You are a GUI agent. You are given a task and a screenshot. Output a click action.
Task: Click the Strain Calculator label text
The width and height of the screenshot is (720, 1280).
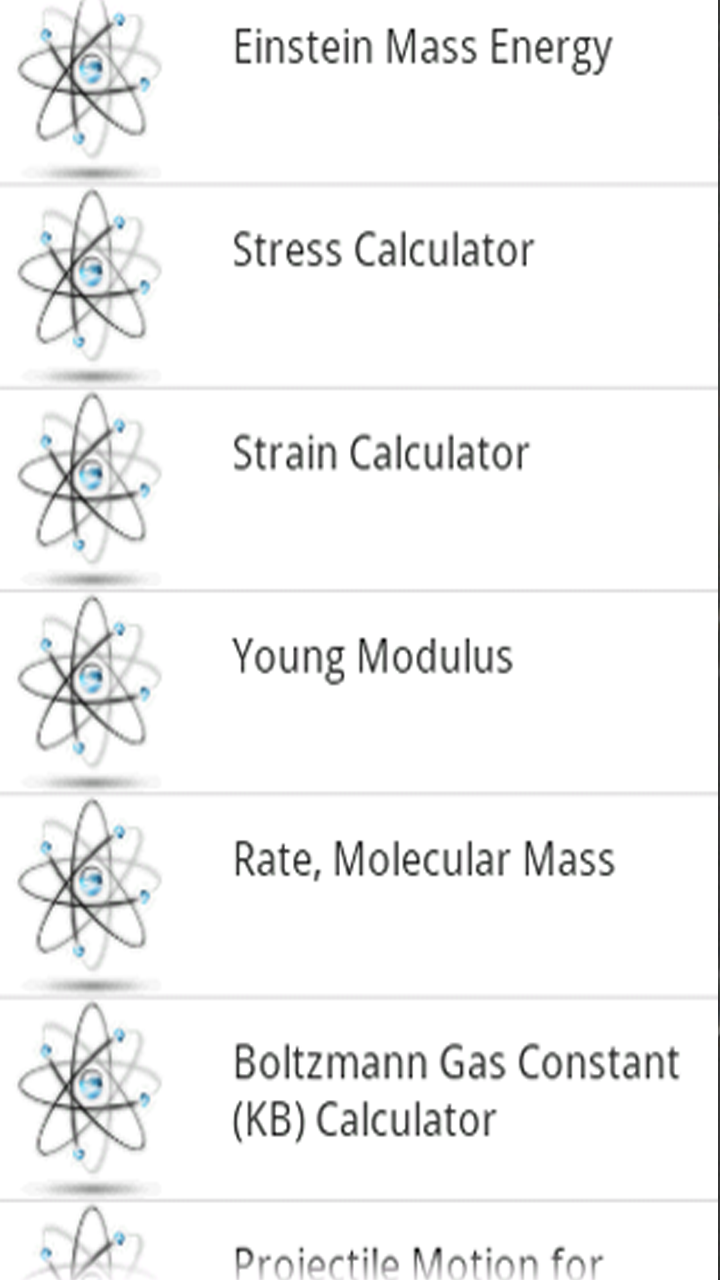pyautogui.click(x=381, y=452)
